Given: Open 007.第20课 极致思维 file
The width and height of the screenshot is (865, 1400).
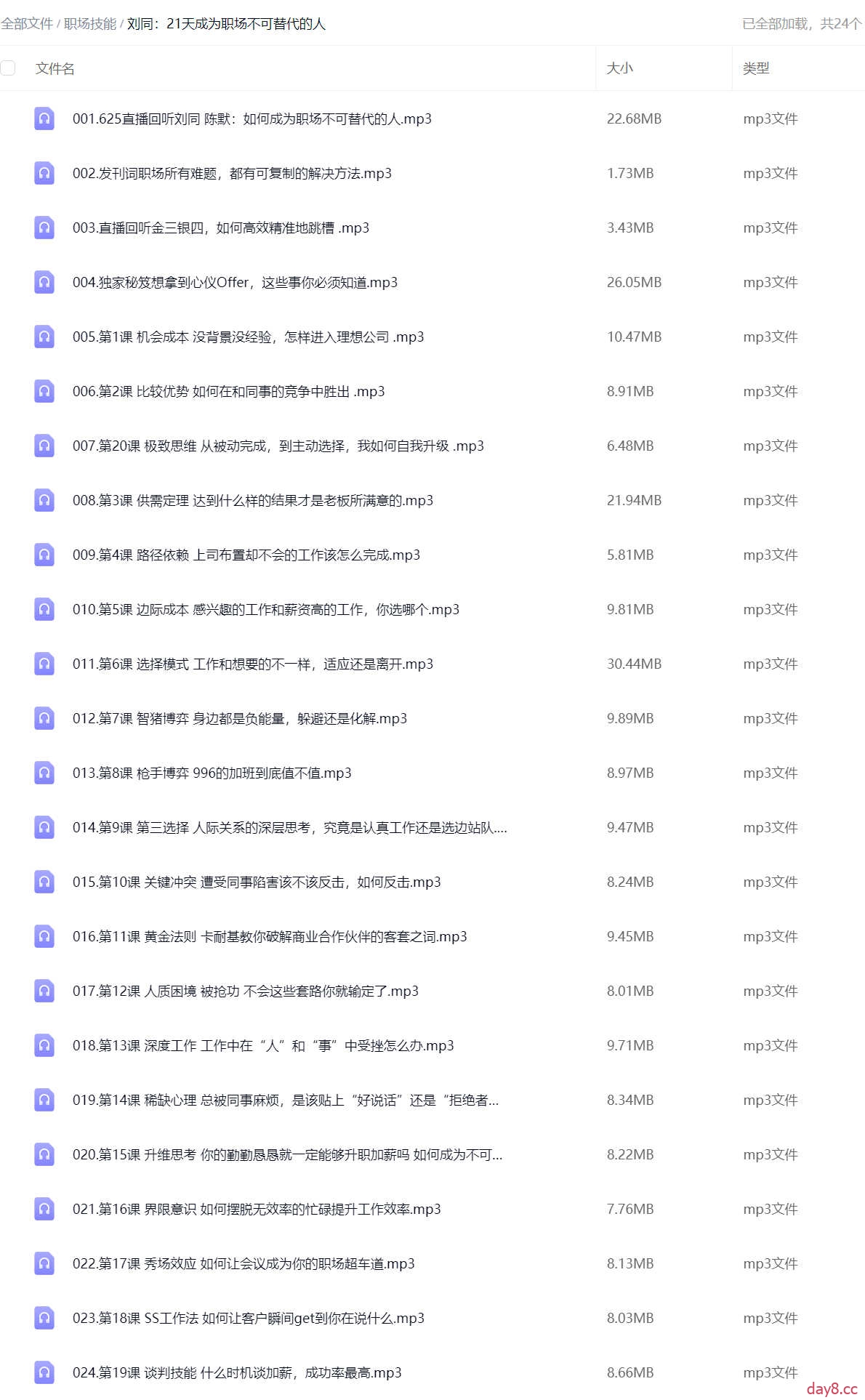Looking at the screenshot, I should pos(278,446).
